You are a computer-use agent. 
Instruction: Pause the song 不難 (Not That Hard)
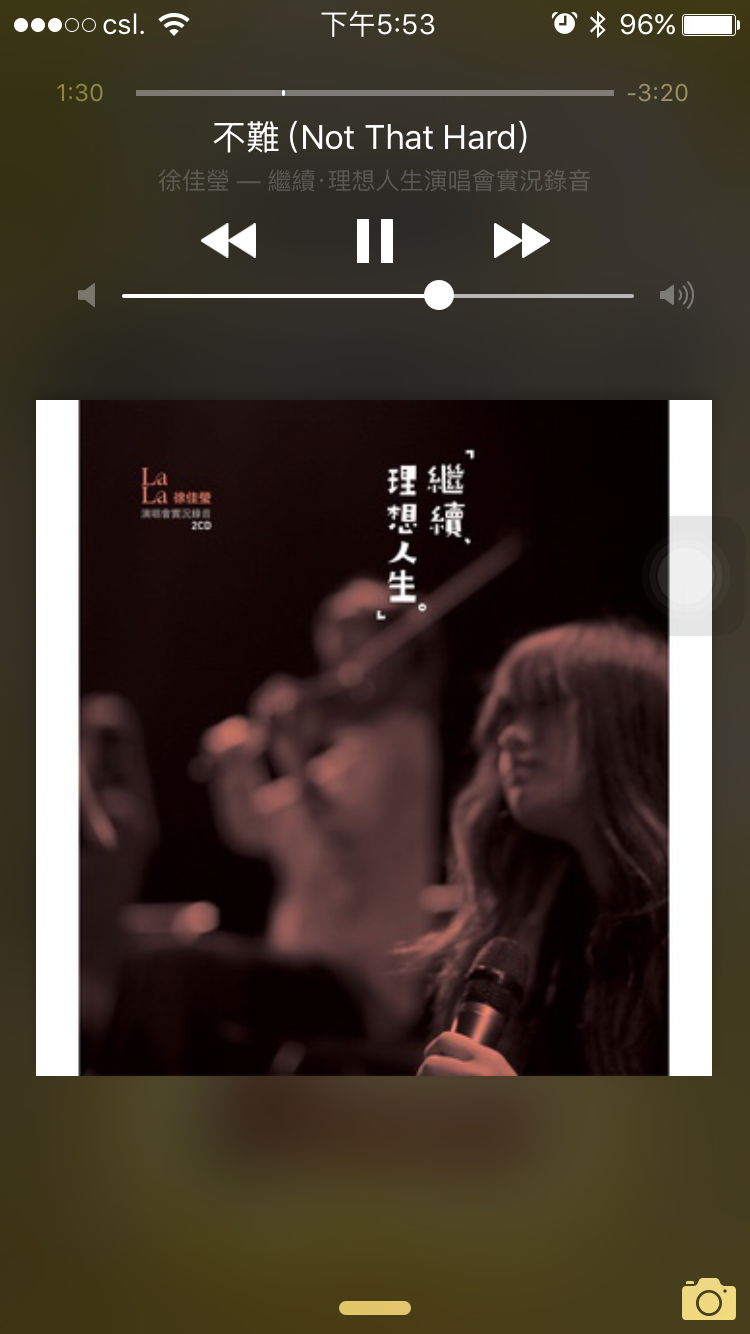[x=375, y=241]
